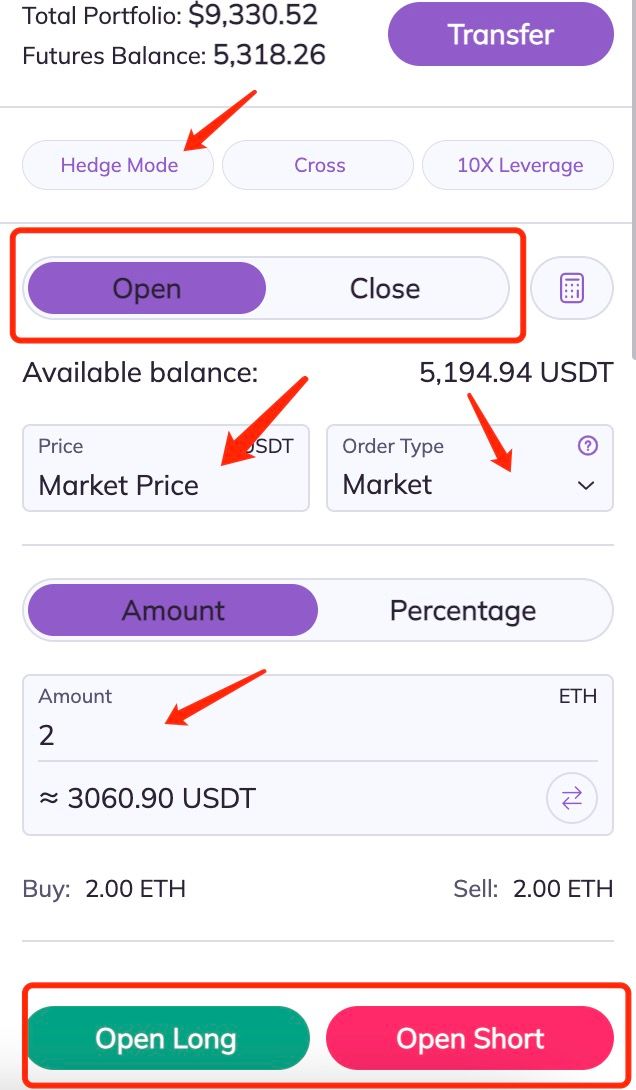
Task: Select the Amount entry mode
Action: tap(173, 610)
